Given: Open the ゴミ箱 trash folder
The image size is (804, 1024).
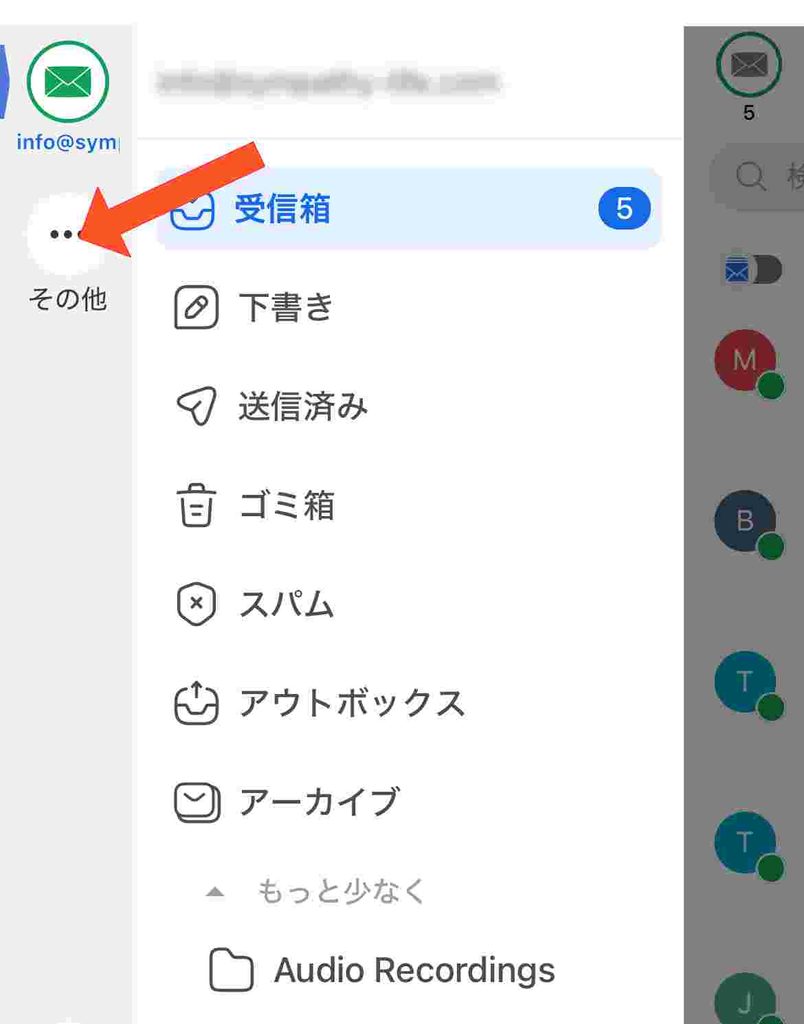Looking at the screenshot, I should 409,505.
